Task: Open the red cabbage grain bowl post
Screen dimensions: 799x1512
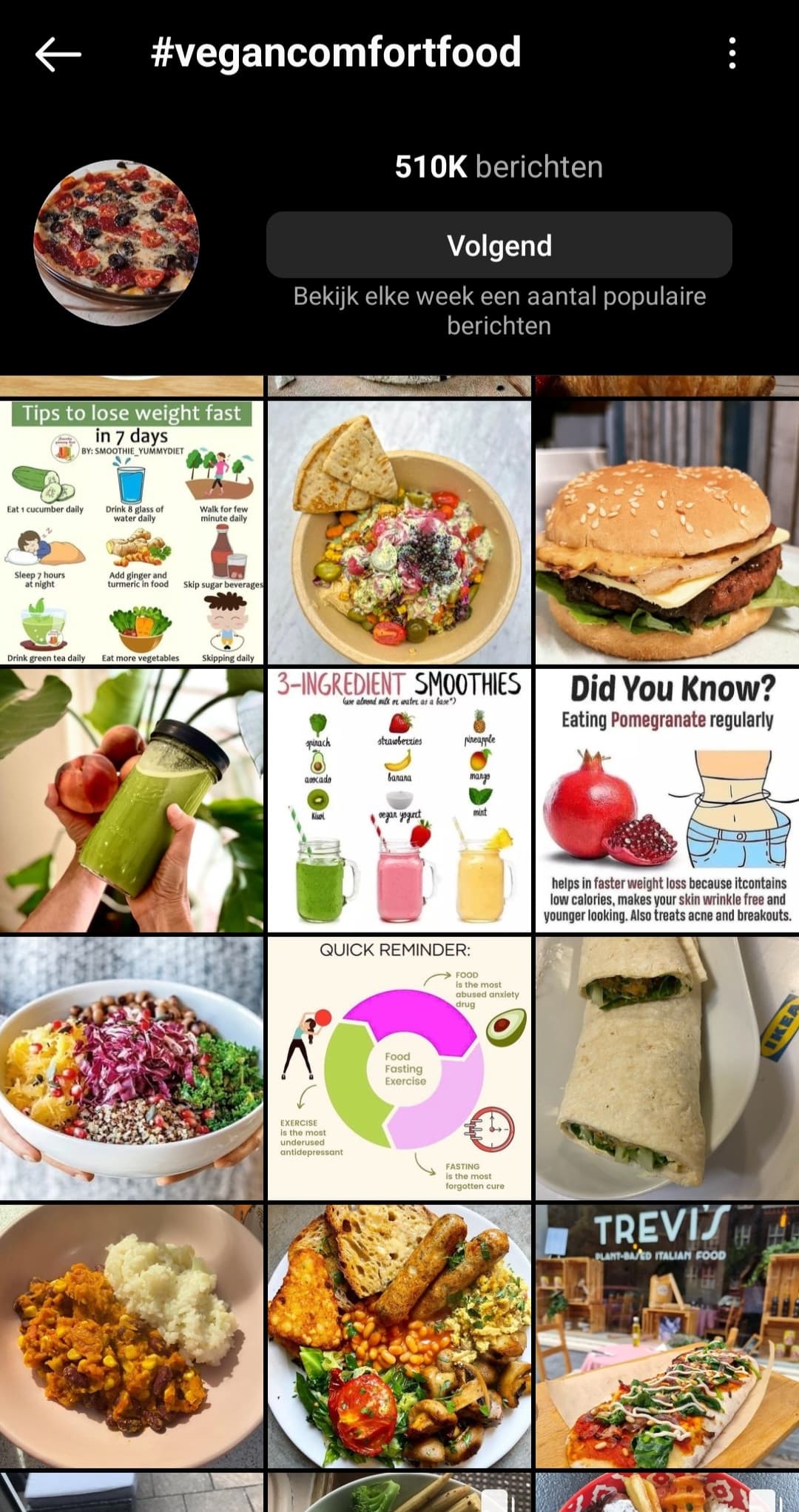Action: tap(132, 1068)
